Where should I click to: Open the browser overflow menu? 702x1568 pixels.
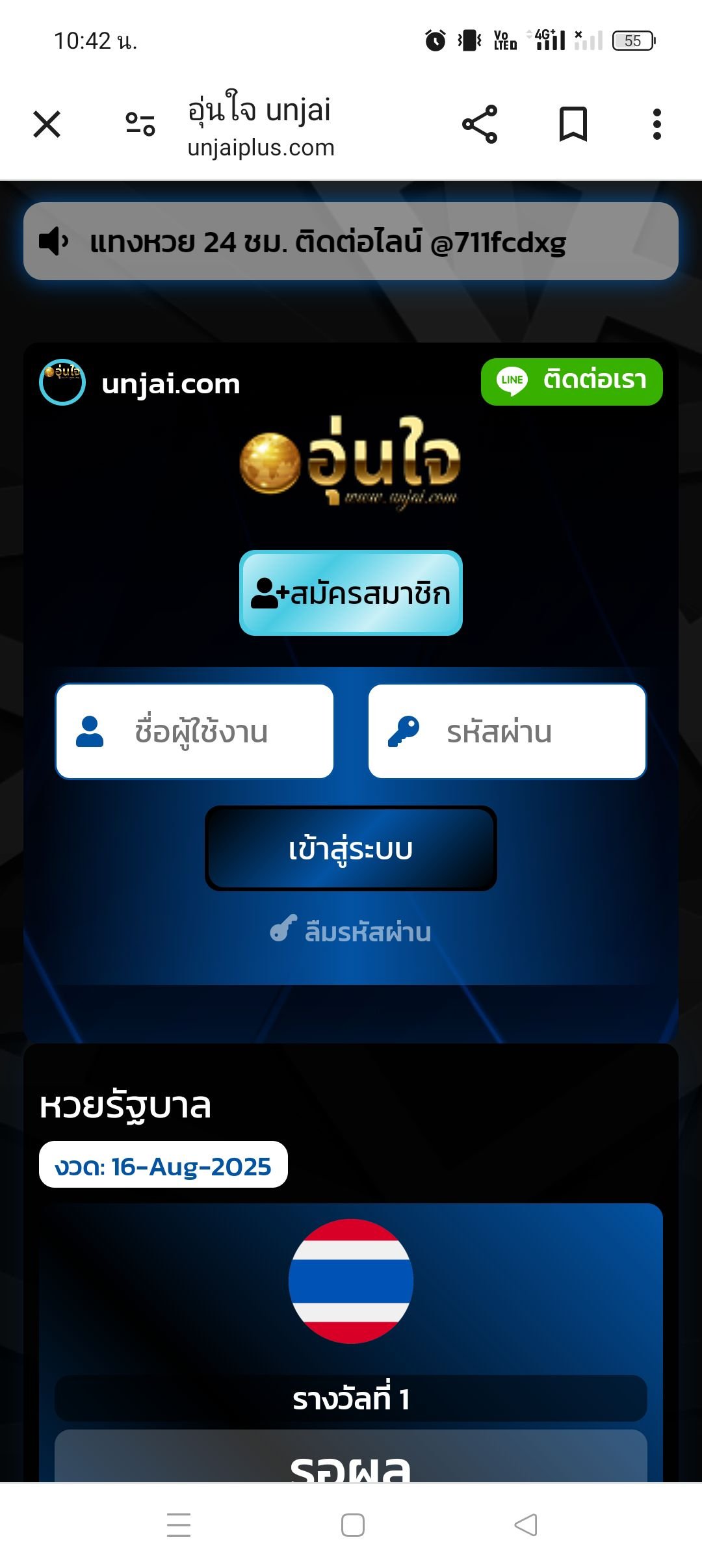(x=657, y=124)
